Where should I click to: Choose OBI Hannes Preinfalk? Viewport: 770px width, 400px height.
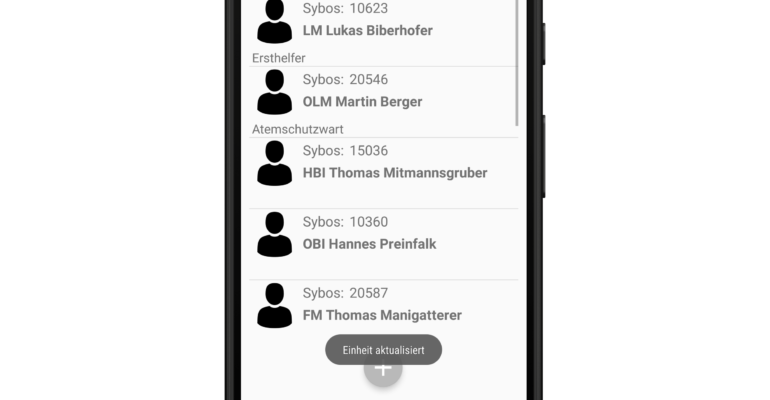(369, 243)
